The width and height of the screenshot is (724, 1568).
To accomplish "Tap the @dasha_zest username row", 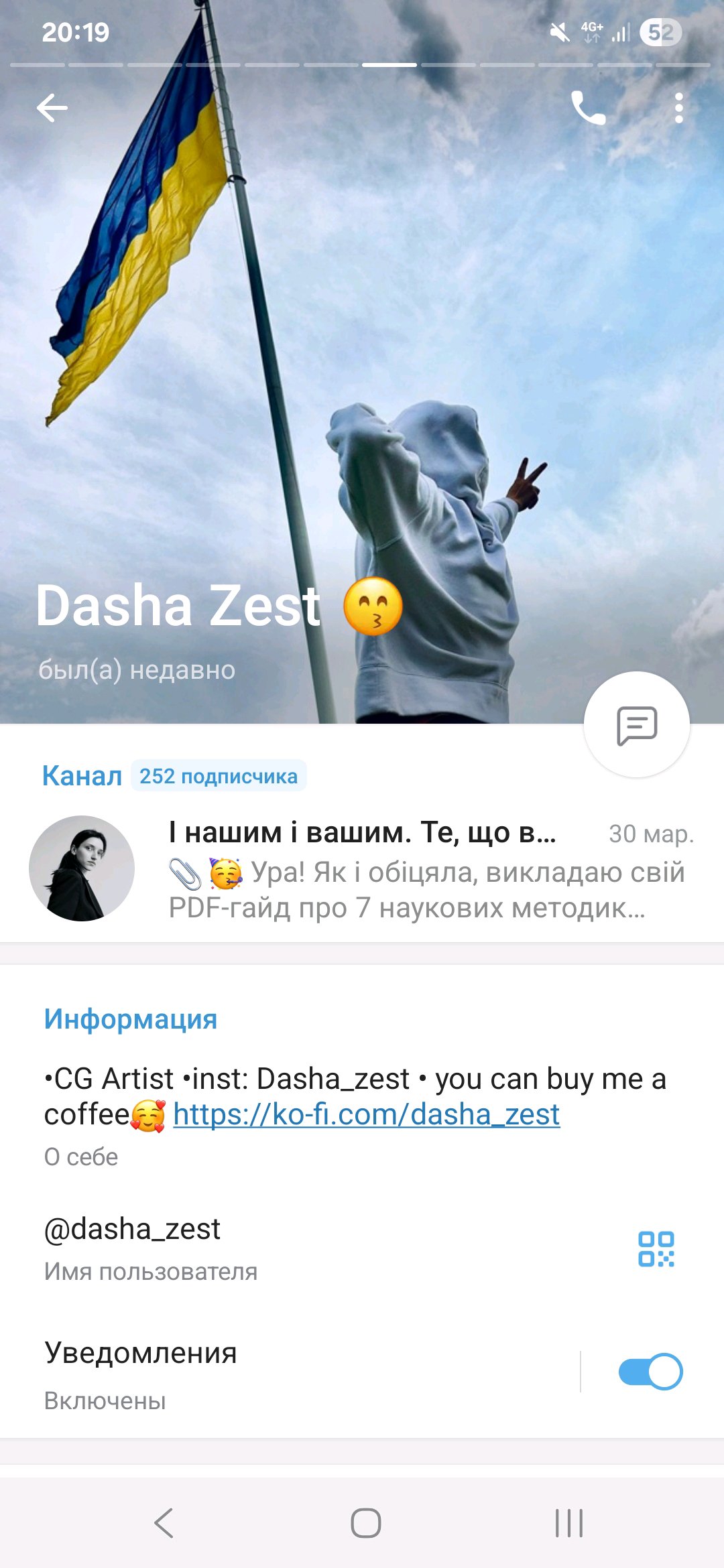I will (x=268, y=1248).
